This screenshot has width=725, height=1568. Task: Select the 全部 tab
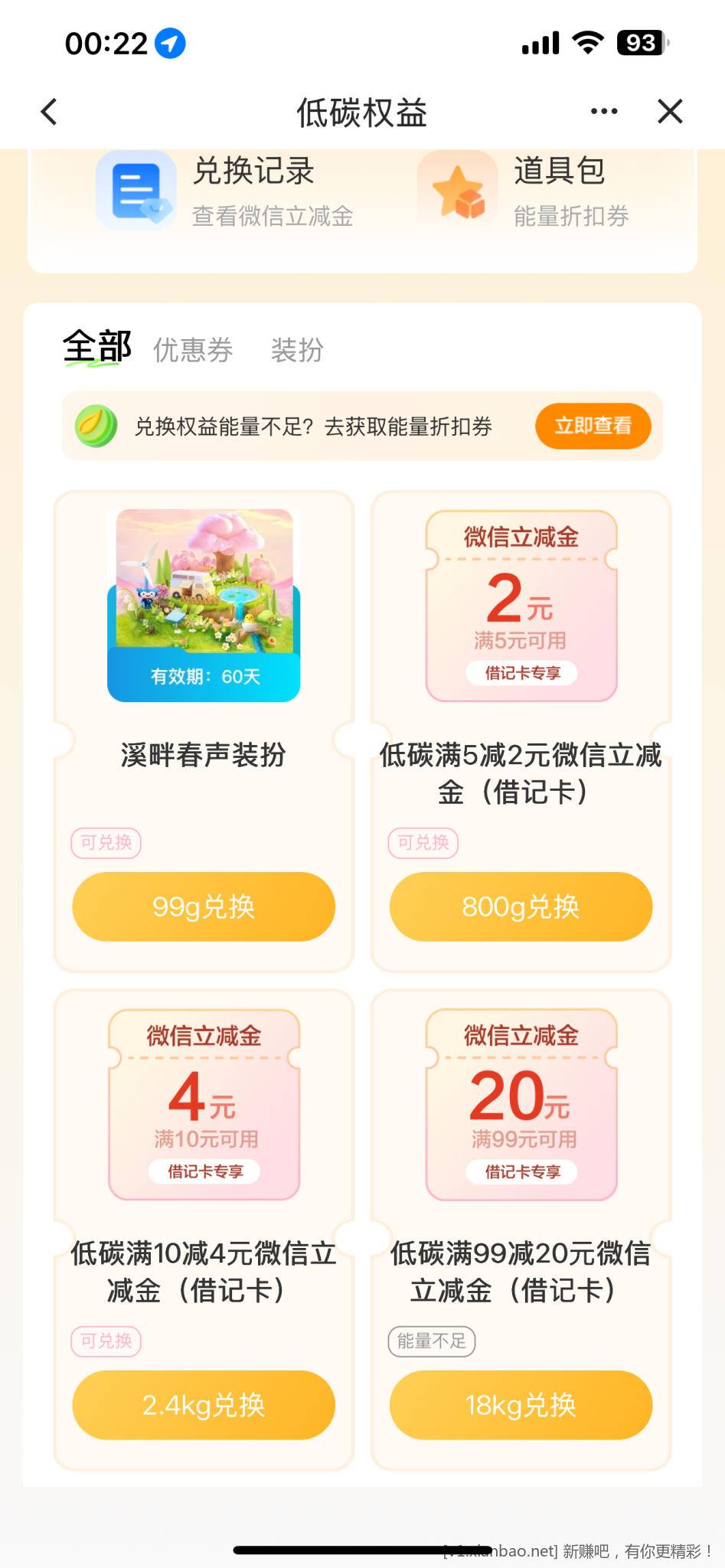tap(96, 348)
